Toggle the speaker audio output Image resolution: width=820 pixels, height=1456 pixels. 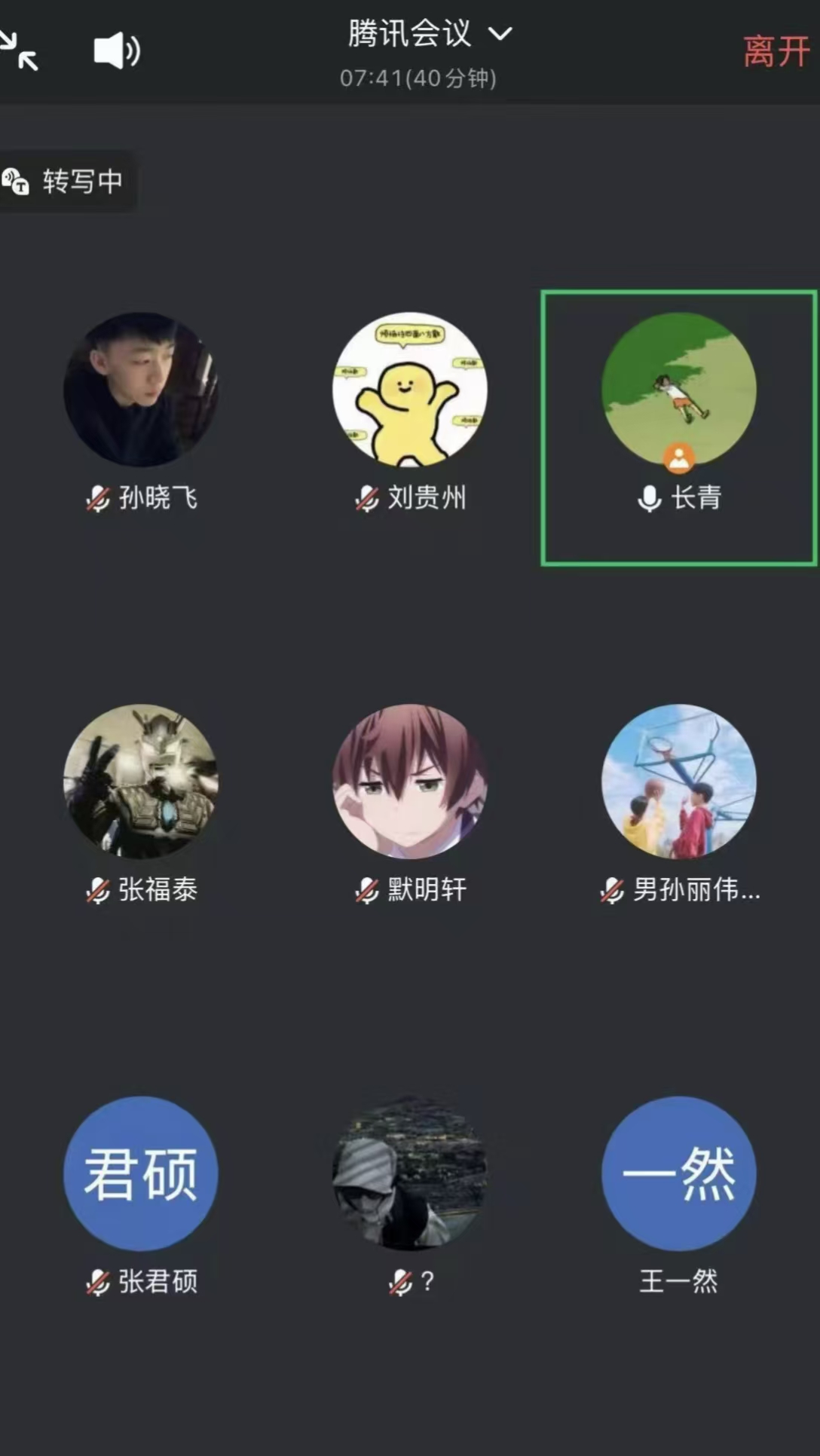pyautogui.click(x=116, y=51)
